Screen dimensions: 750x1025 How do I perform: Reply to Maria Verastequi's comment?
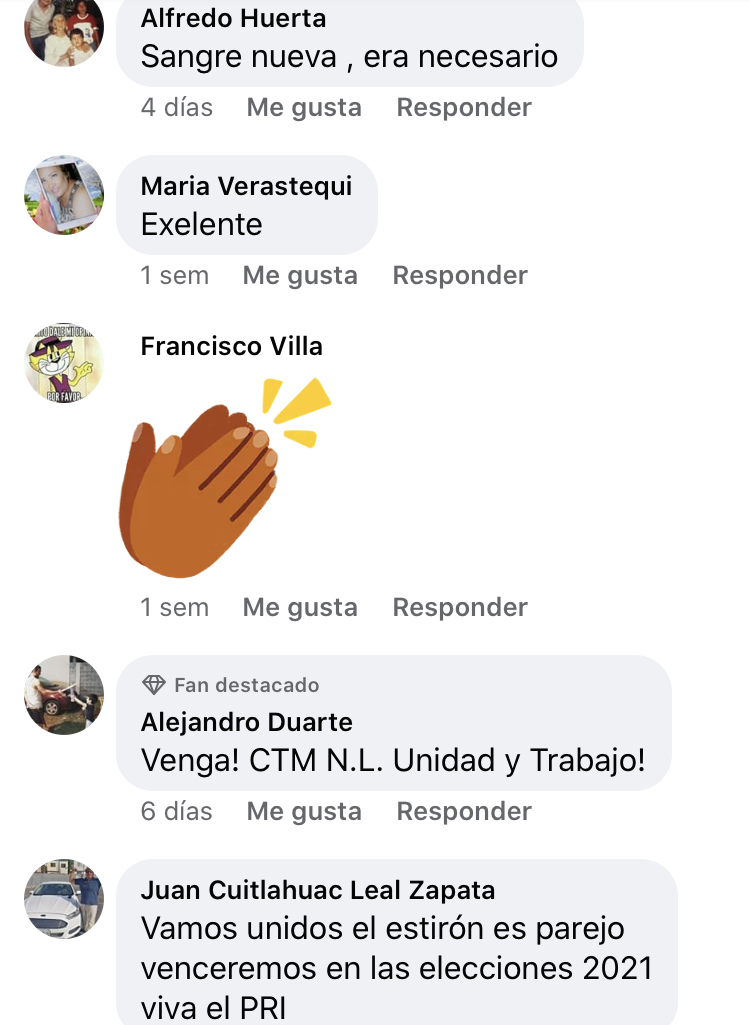point(460,276)
